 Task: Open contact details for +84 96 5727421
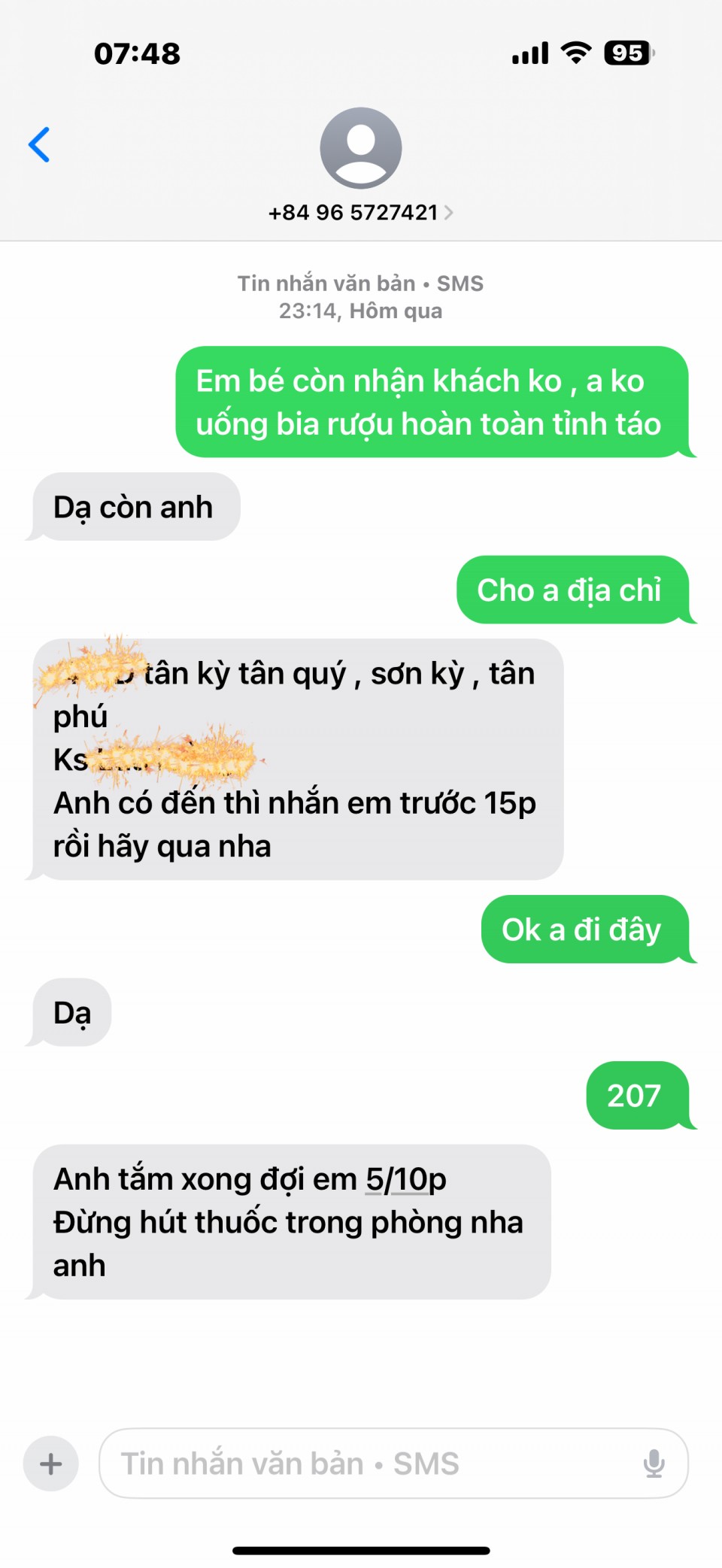[360, 212]
